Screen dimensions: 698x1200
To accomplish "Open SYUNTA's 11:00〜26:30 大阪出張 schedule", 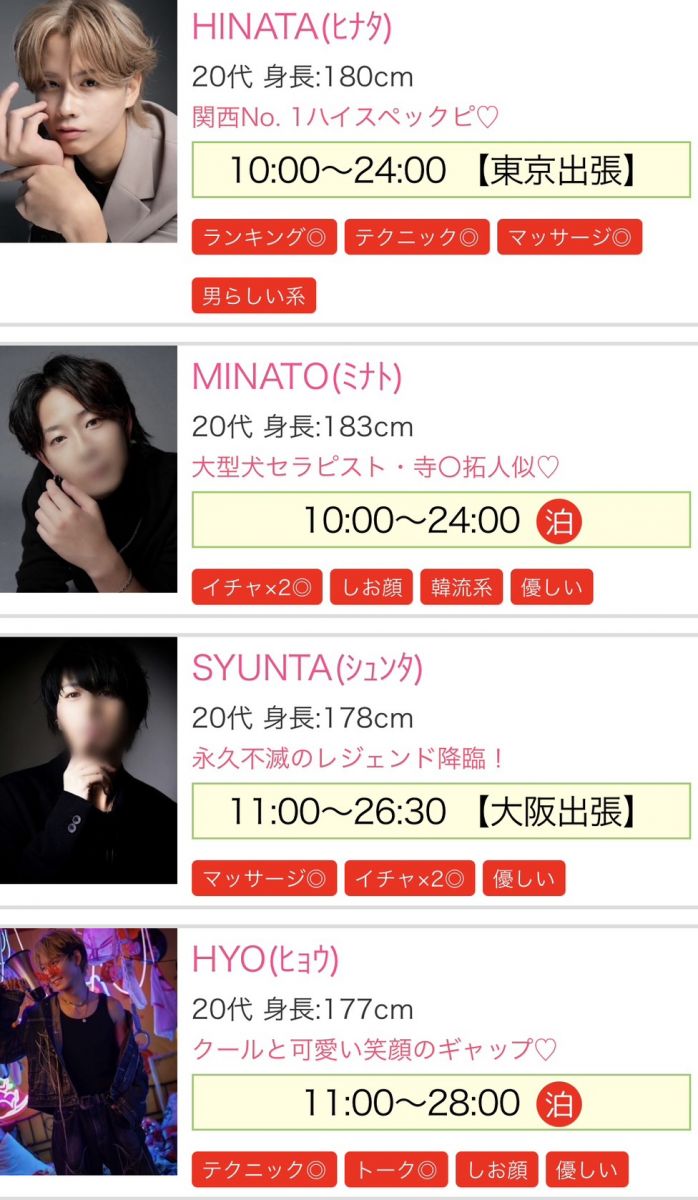I will [441, 811].
